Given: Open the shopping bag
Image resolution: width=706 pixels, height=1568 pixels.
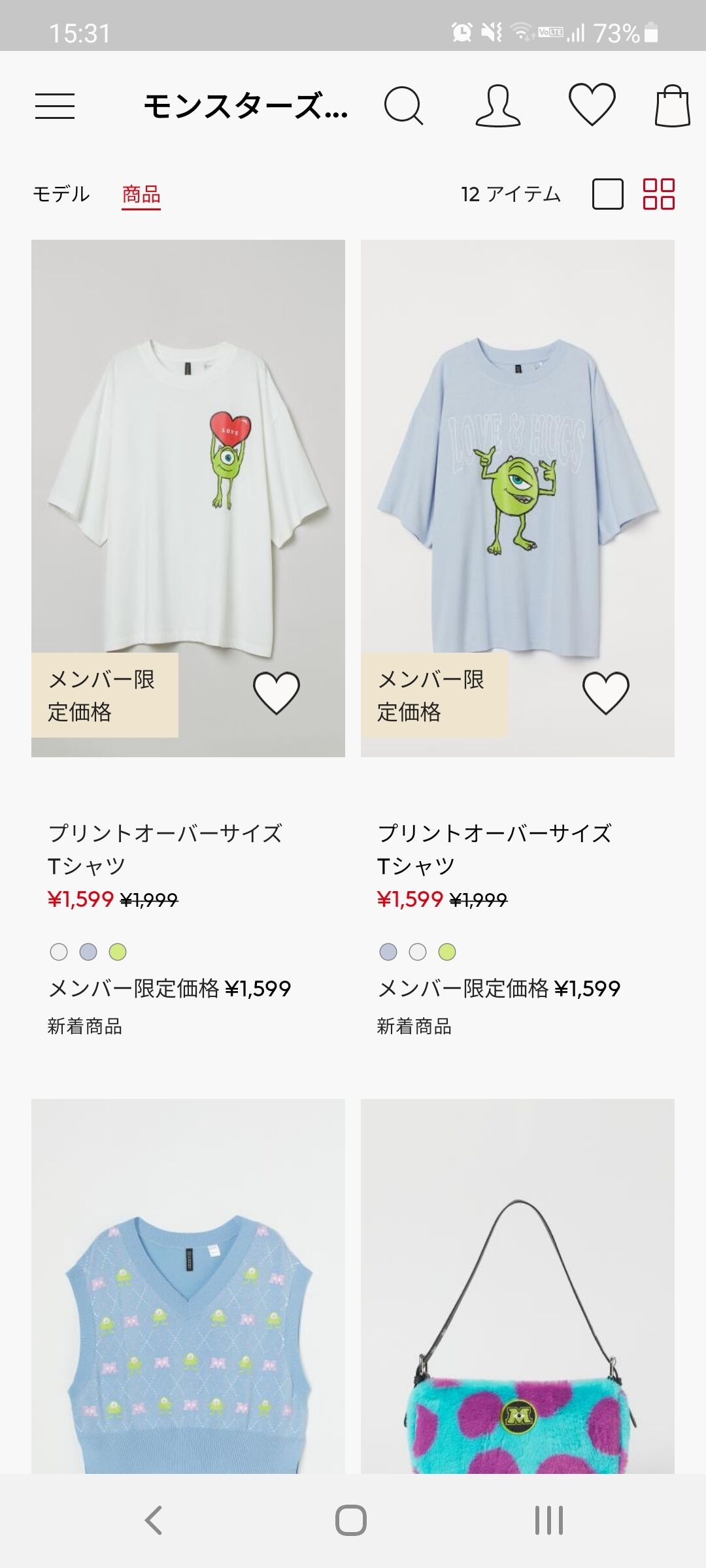Looking at the screenshot, I should [x=673, y=105].
